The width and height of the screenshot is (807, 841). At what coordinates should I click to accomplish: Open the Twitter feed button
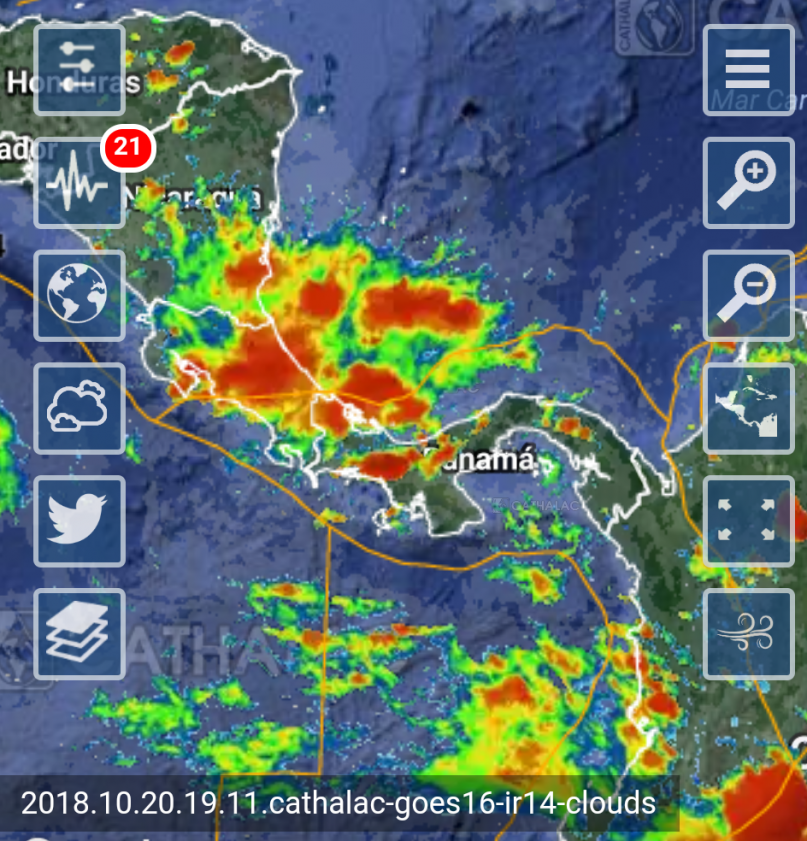79,521
